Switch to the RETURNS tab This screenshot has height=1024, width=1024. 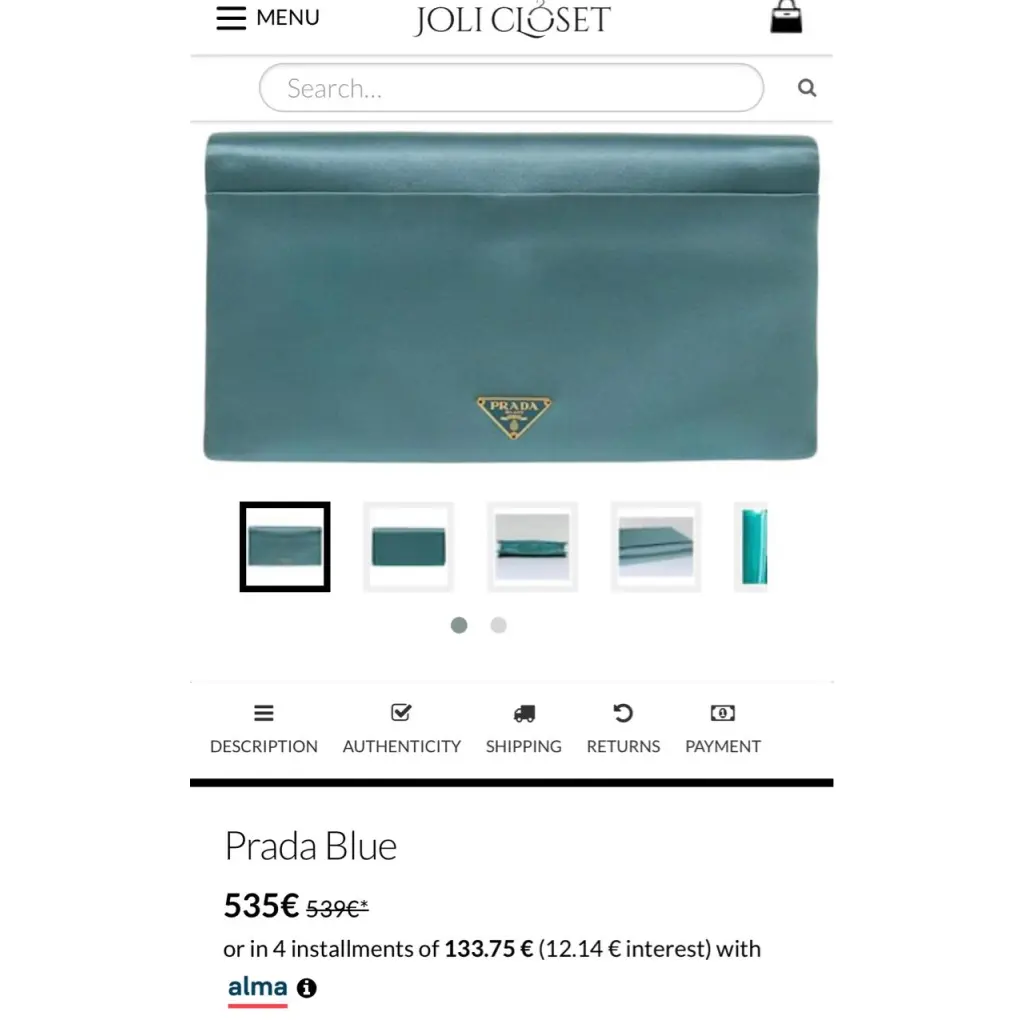623,729
